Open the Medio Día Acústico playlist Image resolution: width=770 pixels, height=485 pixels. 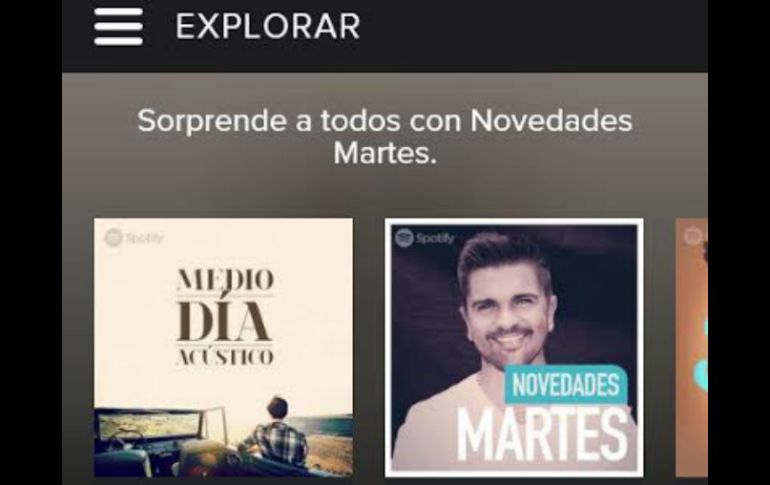[223, 347]
